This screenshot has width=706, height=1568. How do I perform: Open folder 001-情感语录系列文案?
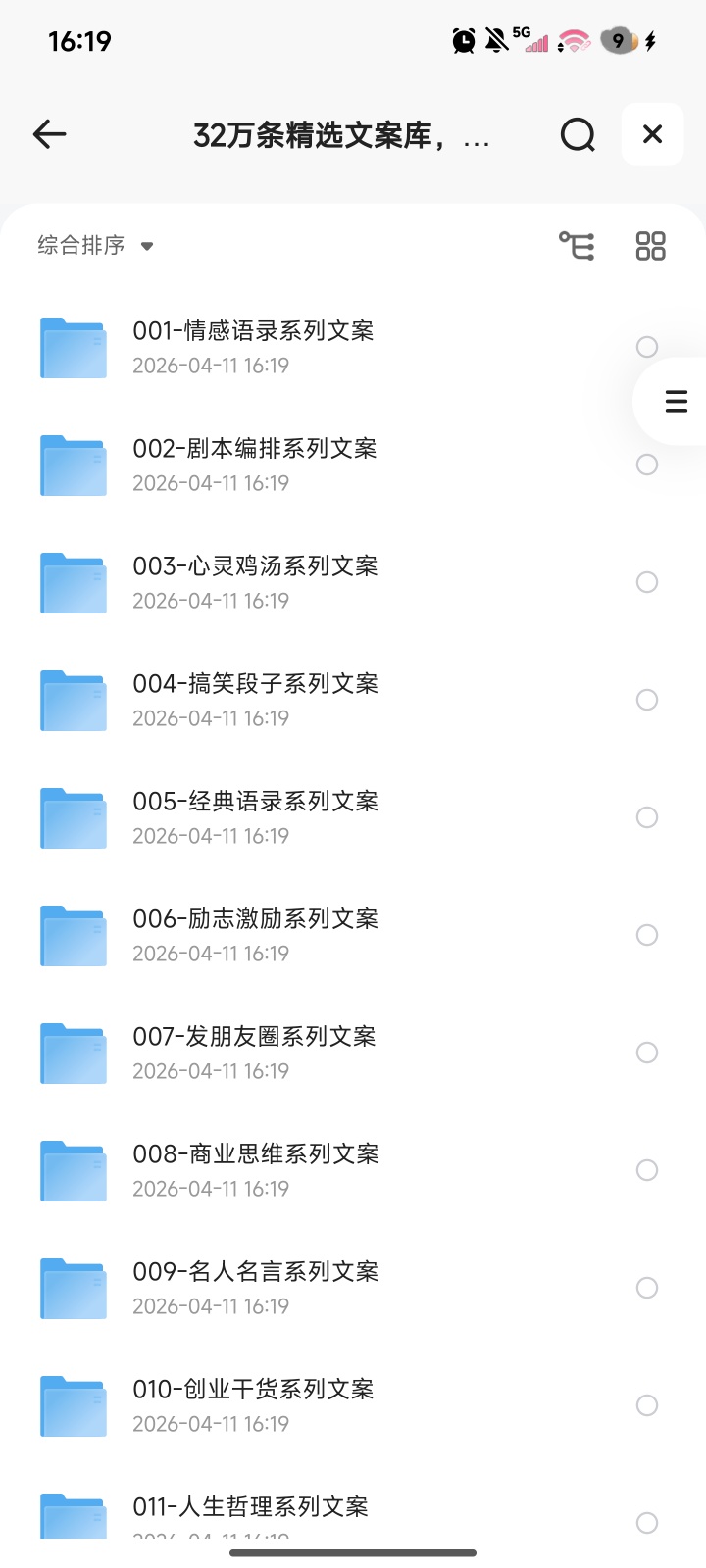point(255,332)
